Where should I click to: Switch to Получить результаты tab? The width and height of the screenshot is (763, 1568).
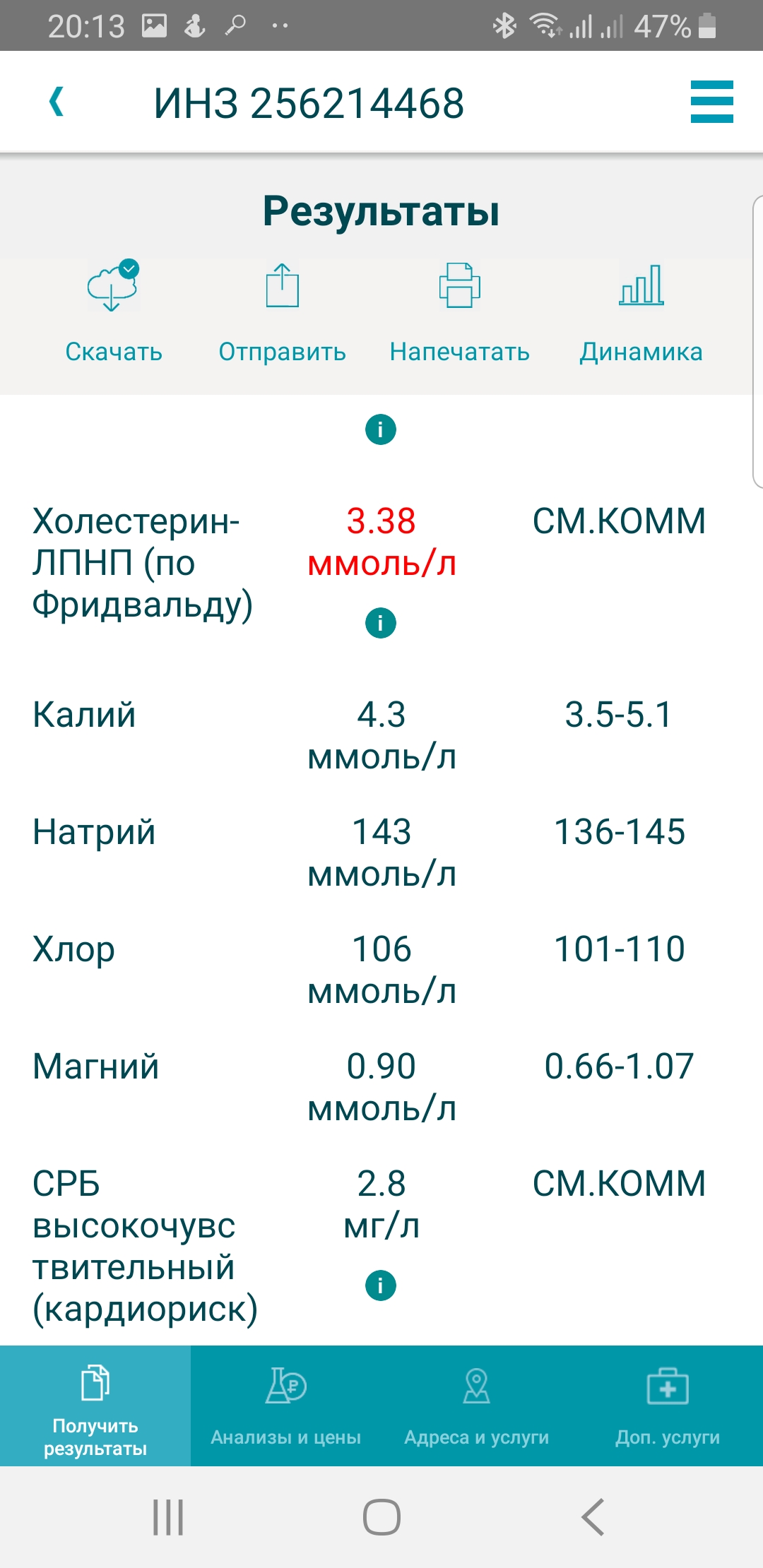tap(95, 1406)
